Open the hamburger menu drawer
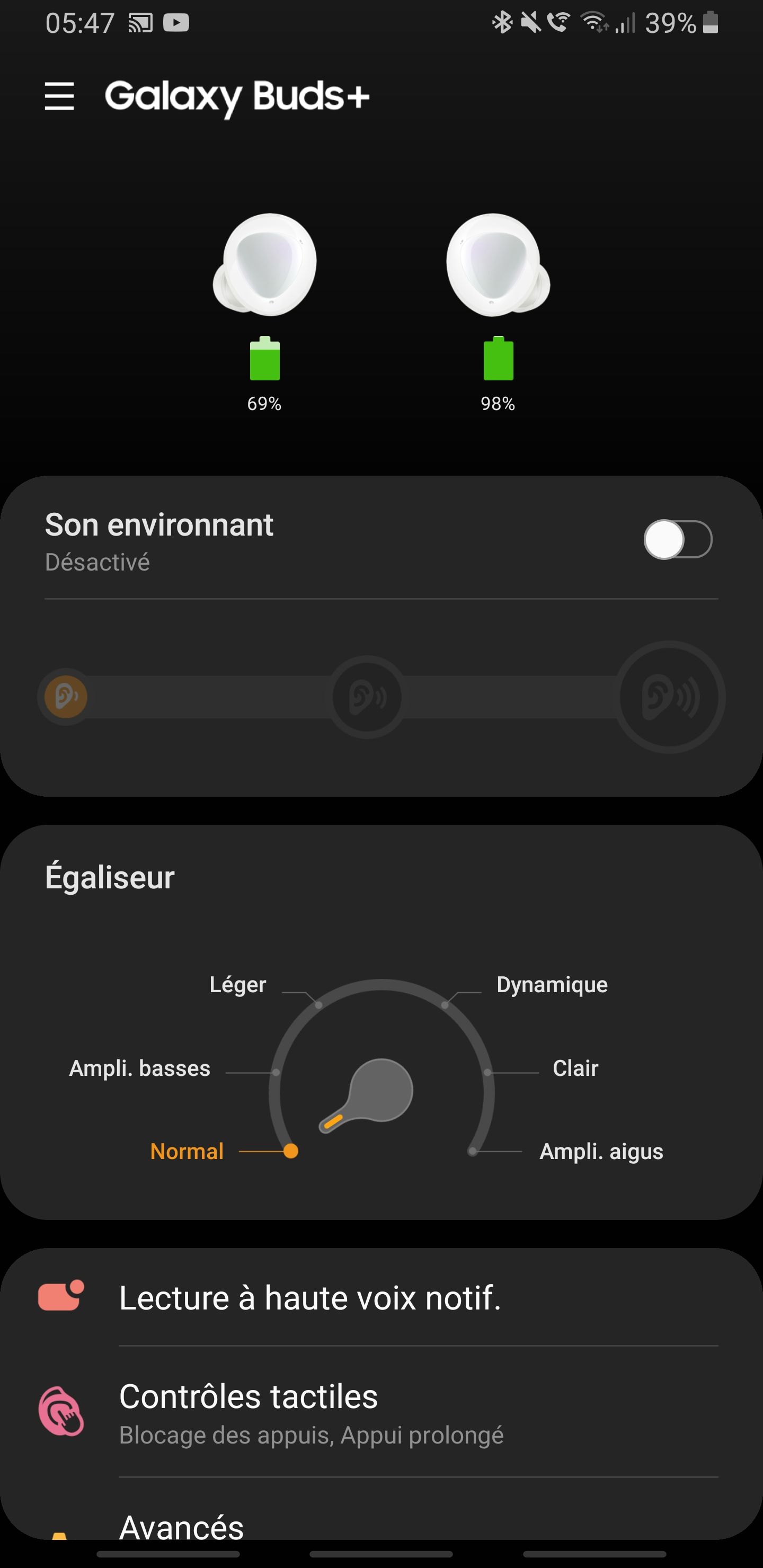 59,96
